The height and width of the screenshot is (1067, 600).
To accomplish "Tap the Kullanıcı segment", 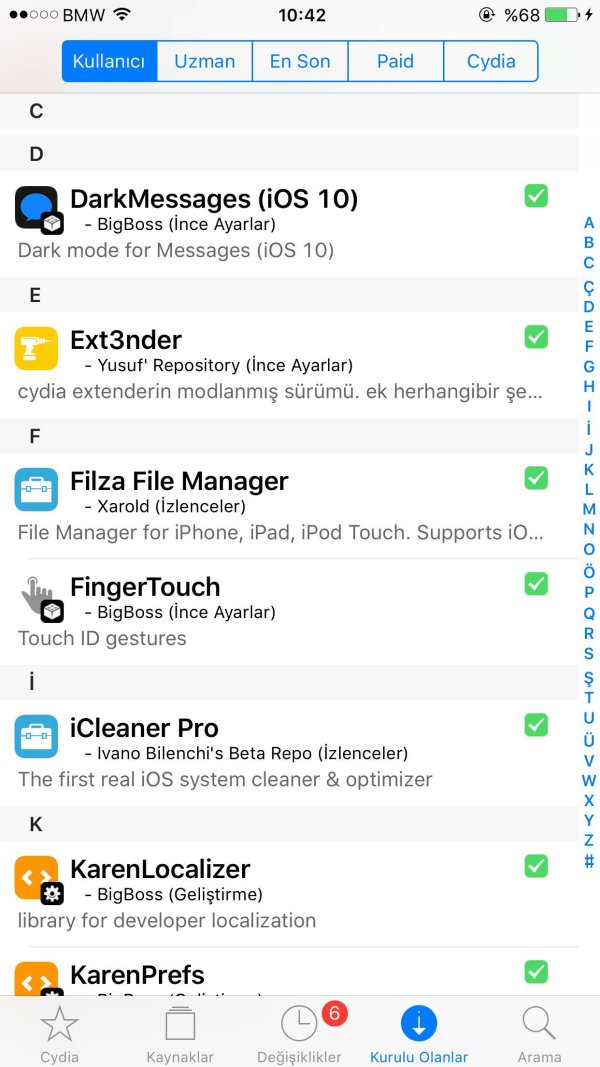I will click(109, 61).
